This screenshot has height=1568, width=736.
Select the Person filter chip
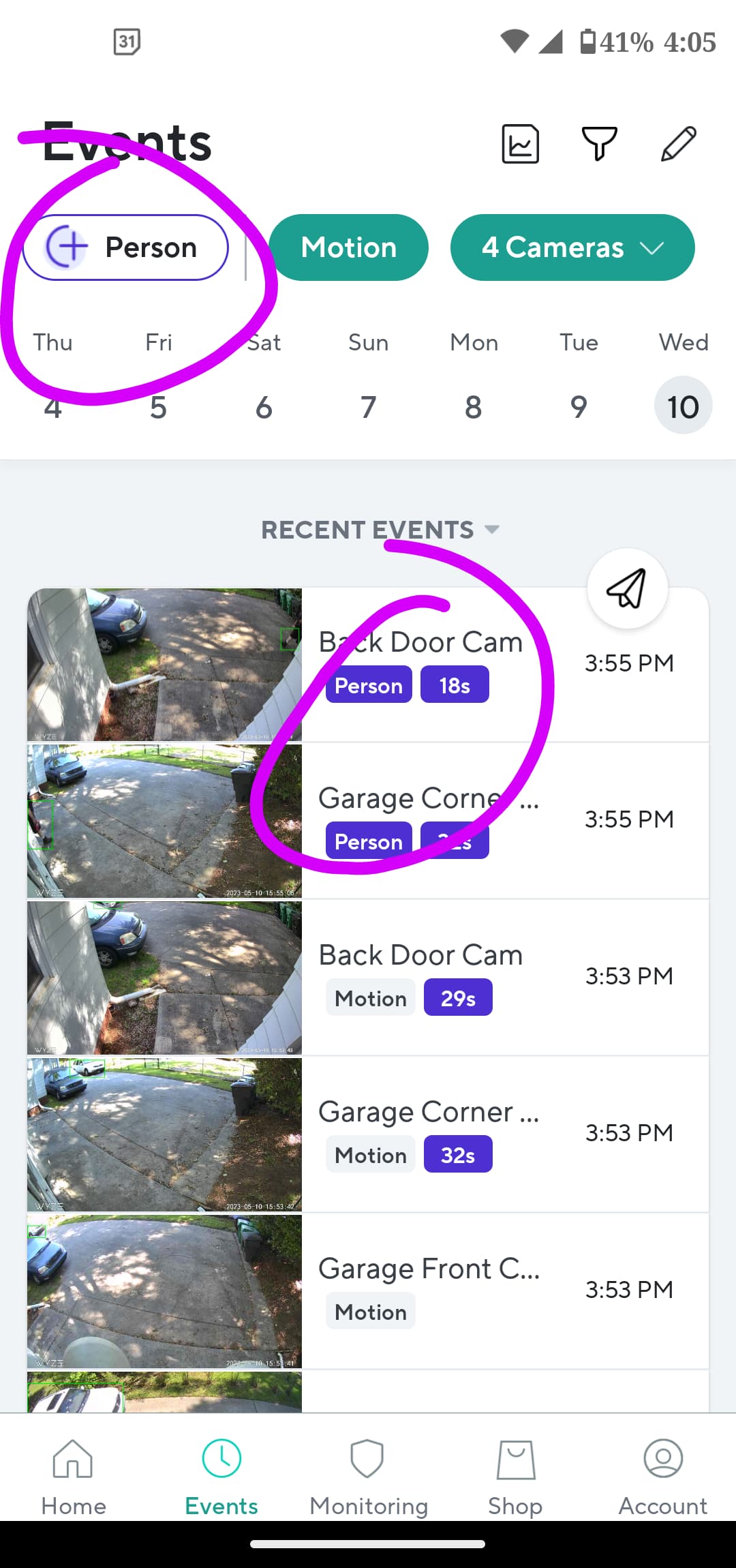[126, 247]
